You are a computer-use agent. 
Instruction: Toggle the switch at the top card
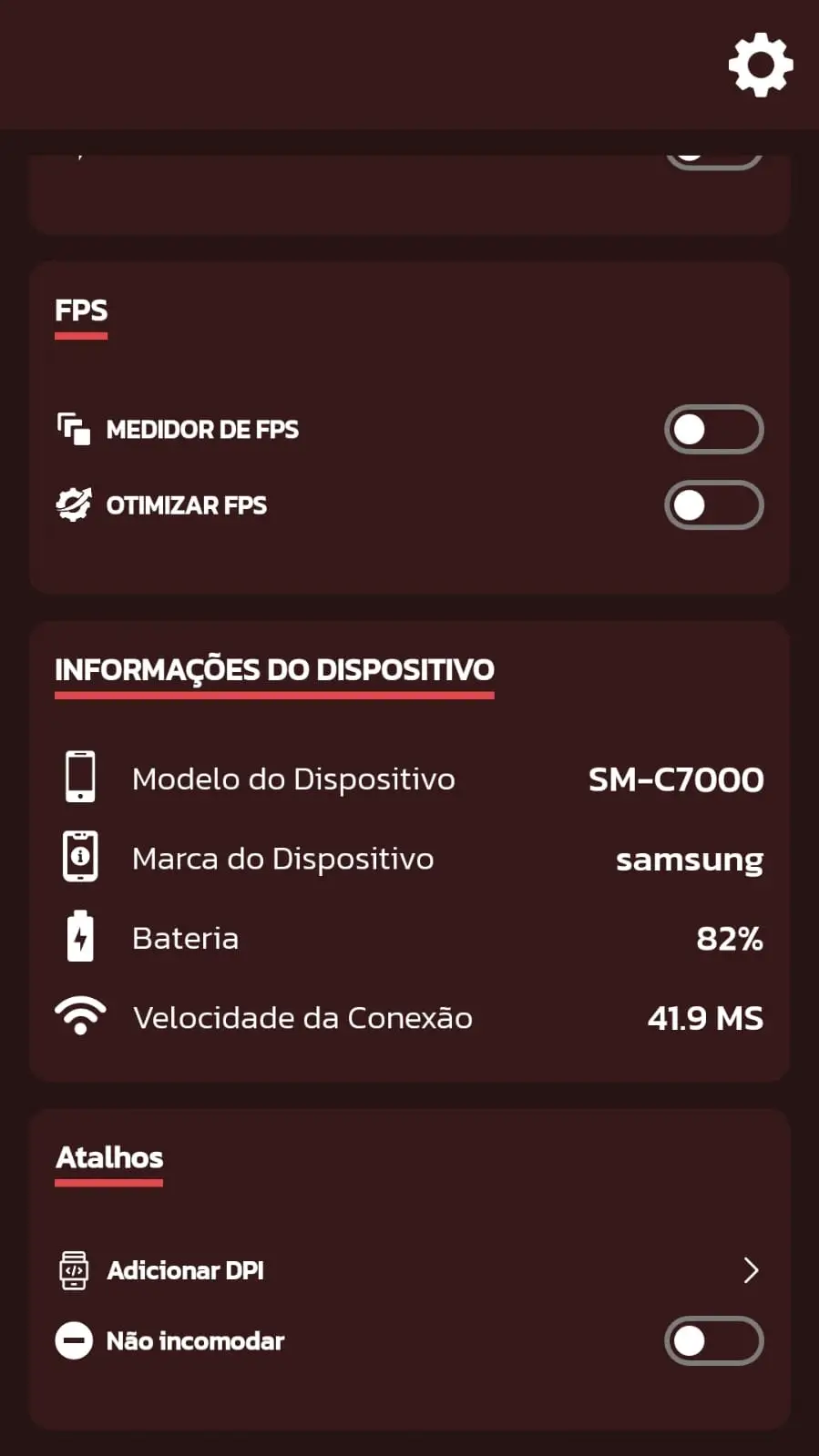point(714,153)
